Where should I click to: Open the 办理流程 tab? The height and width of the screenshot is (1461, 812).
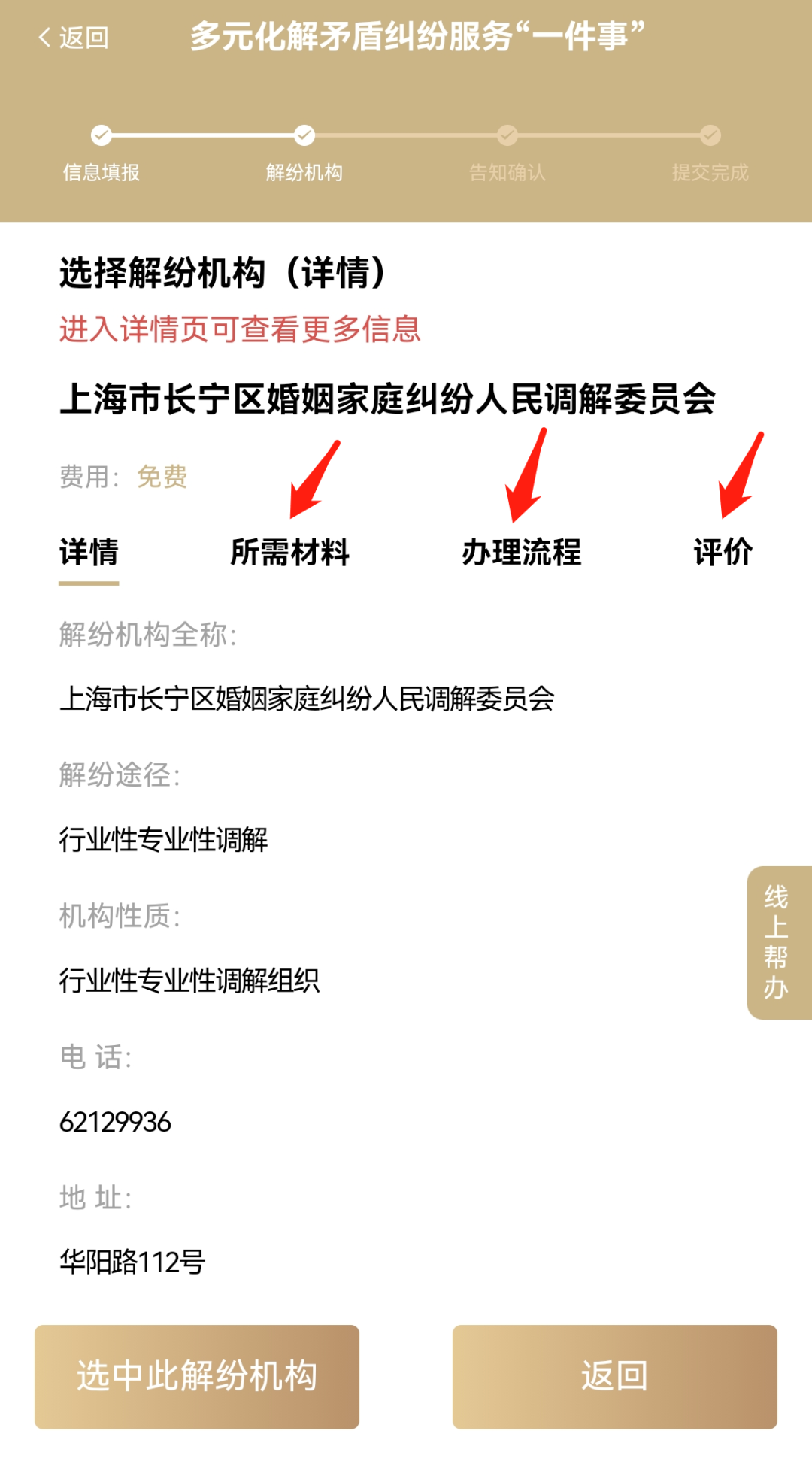(x=521, y=553)
